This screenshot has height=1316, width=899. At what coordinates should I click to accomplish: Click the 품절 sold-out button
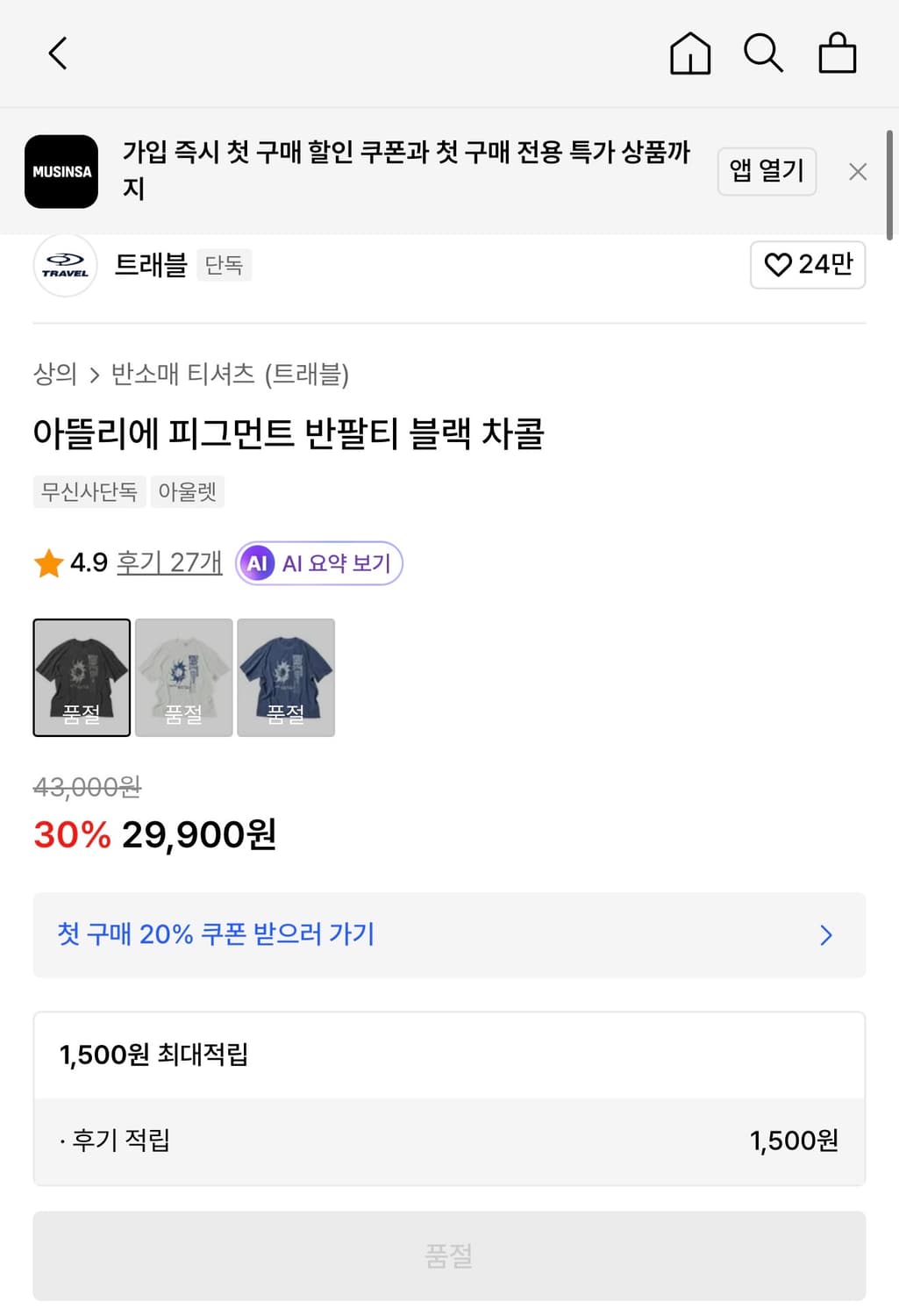(x=449, y=1256)
